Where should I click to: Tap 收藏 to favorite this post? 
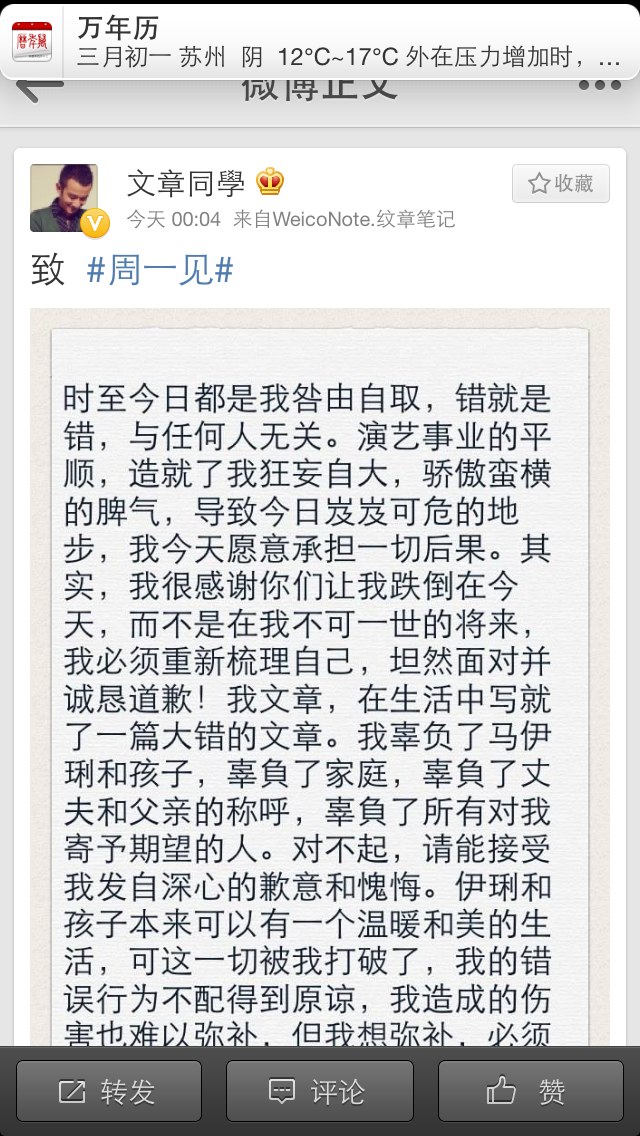560,183
